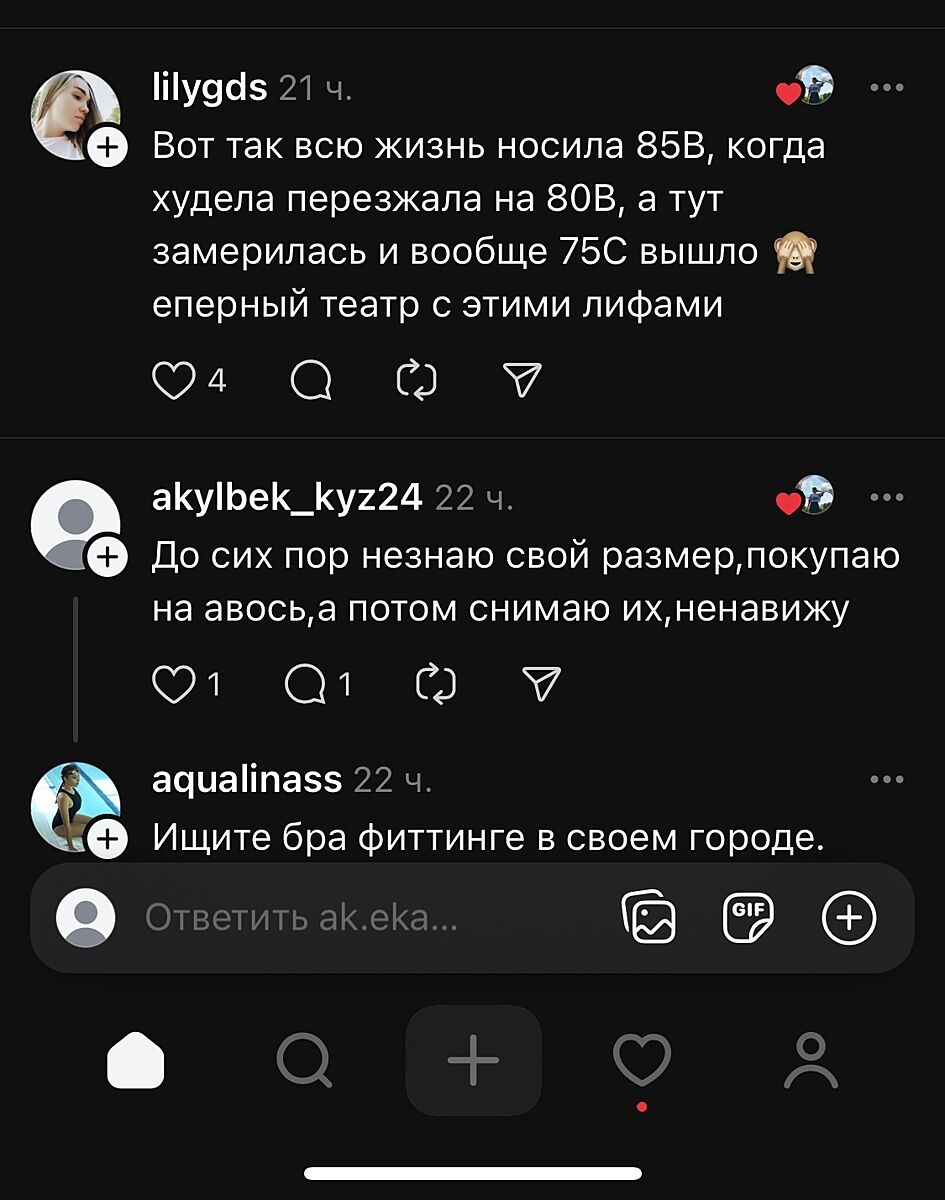Repost the lilygds post
The width and height of the screenshot is (945, 1200).
click(x=416, y=380)
